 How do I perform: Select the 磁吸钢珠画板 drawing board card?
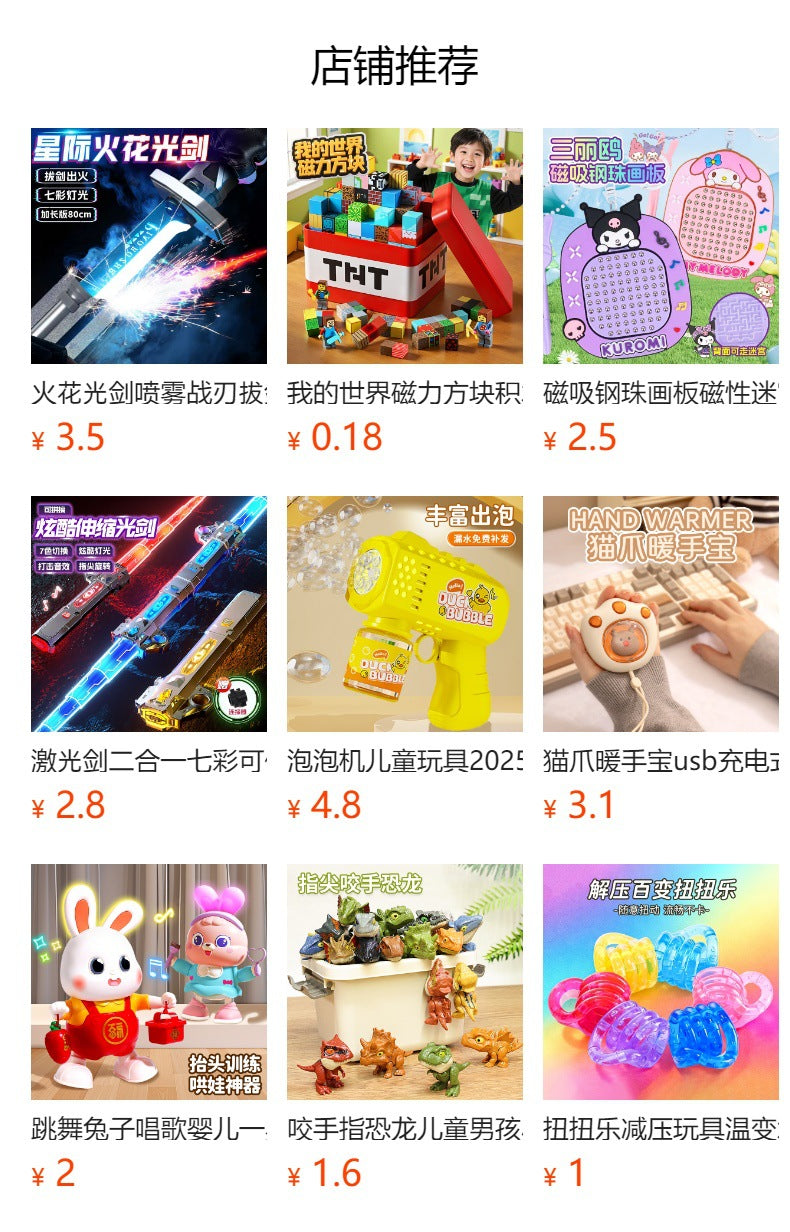660,246
